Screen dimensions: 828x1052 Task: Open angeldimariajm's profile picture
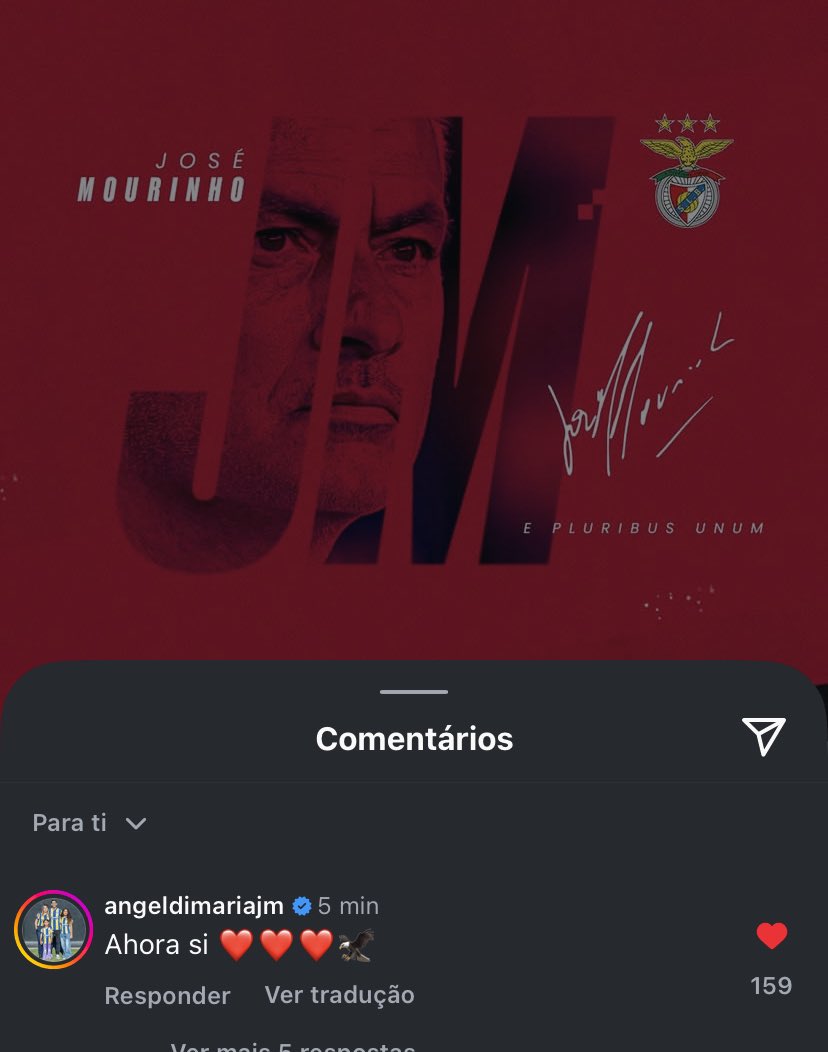click(x=53, y=930)
